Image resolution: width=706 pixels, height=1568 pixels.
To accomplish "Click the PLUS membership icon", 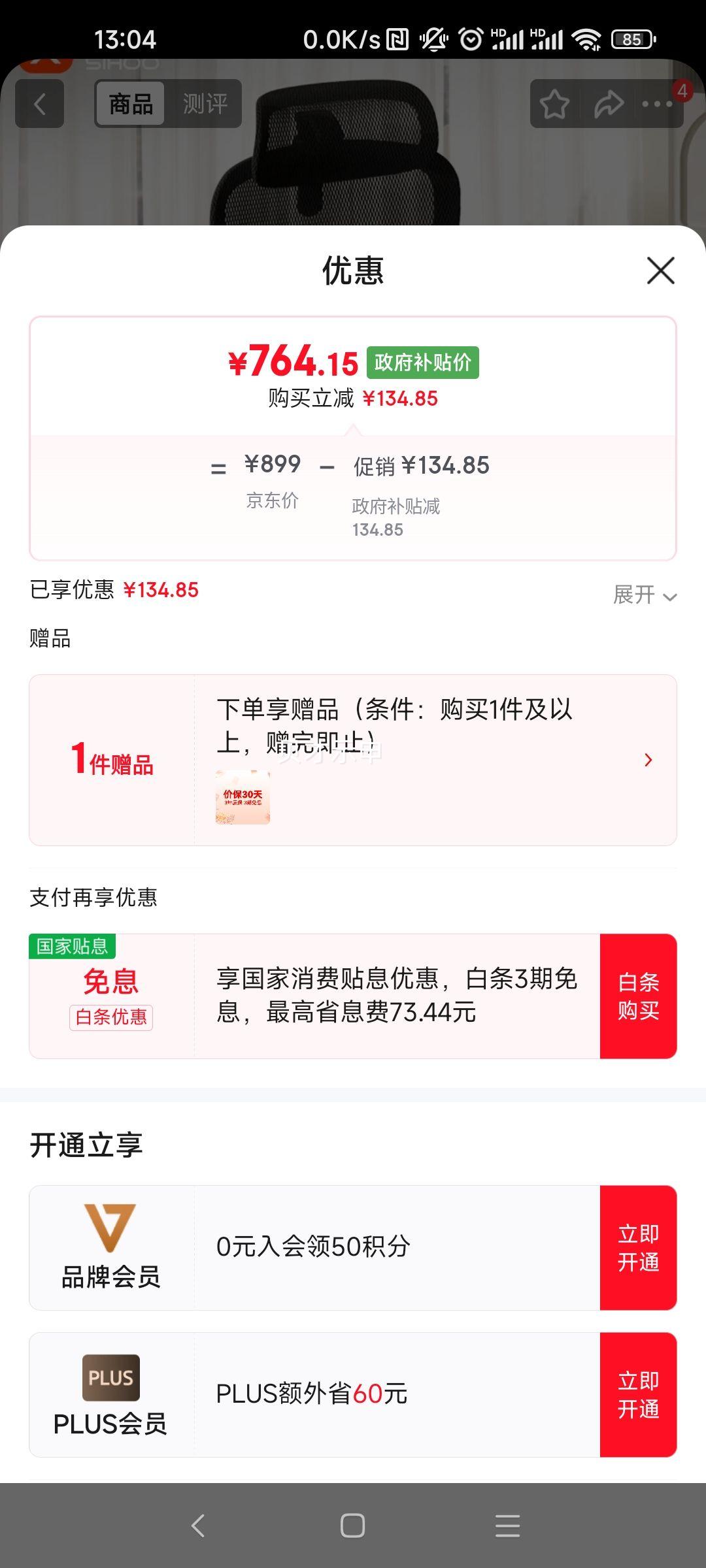I will coord(111,1379).
